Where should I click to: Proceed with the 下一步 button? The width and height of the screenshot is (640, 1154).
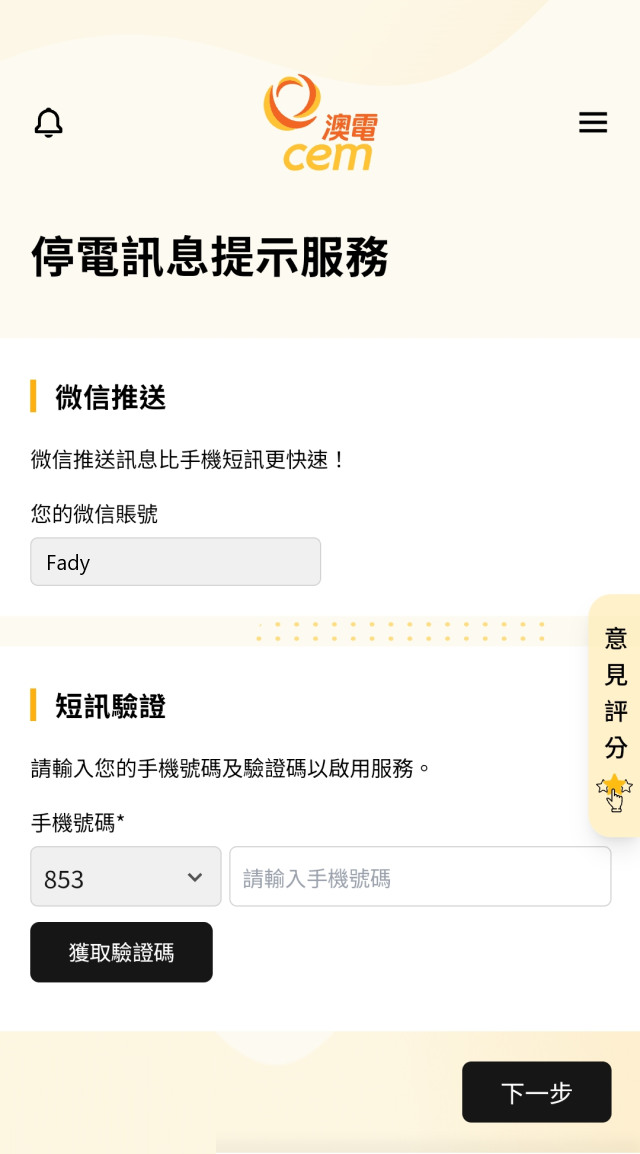536,1092
